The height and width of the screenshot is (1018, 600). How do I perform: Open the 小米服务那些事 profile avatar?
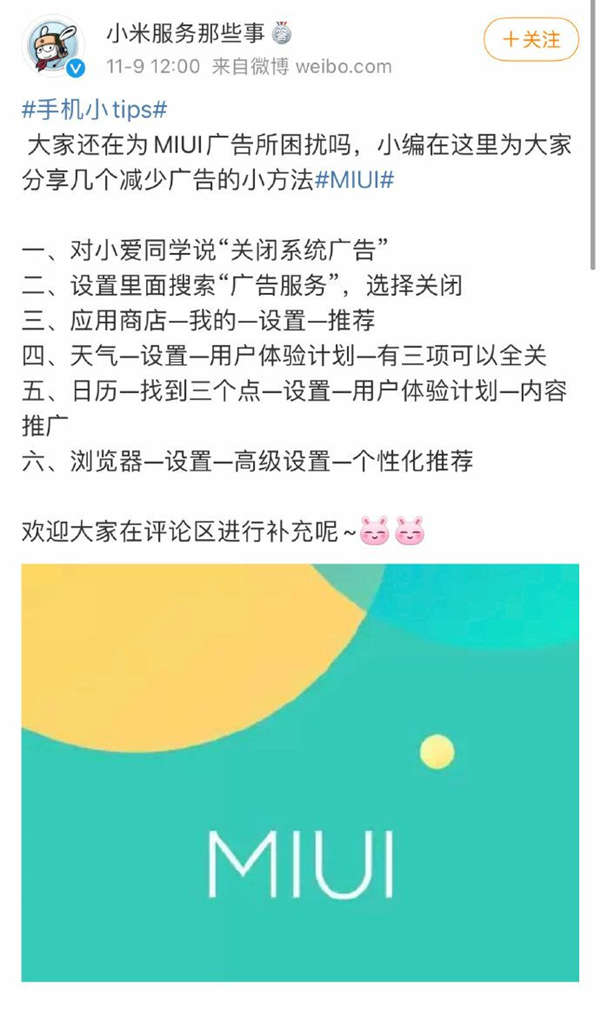52,46
